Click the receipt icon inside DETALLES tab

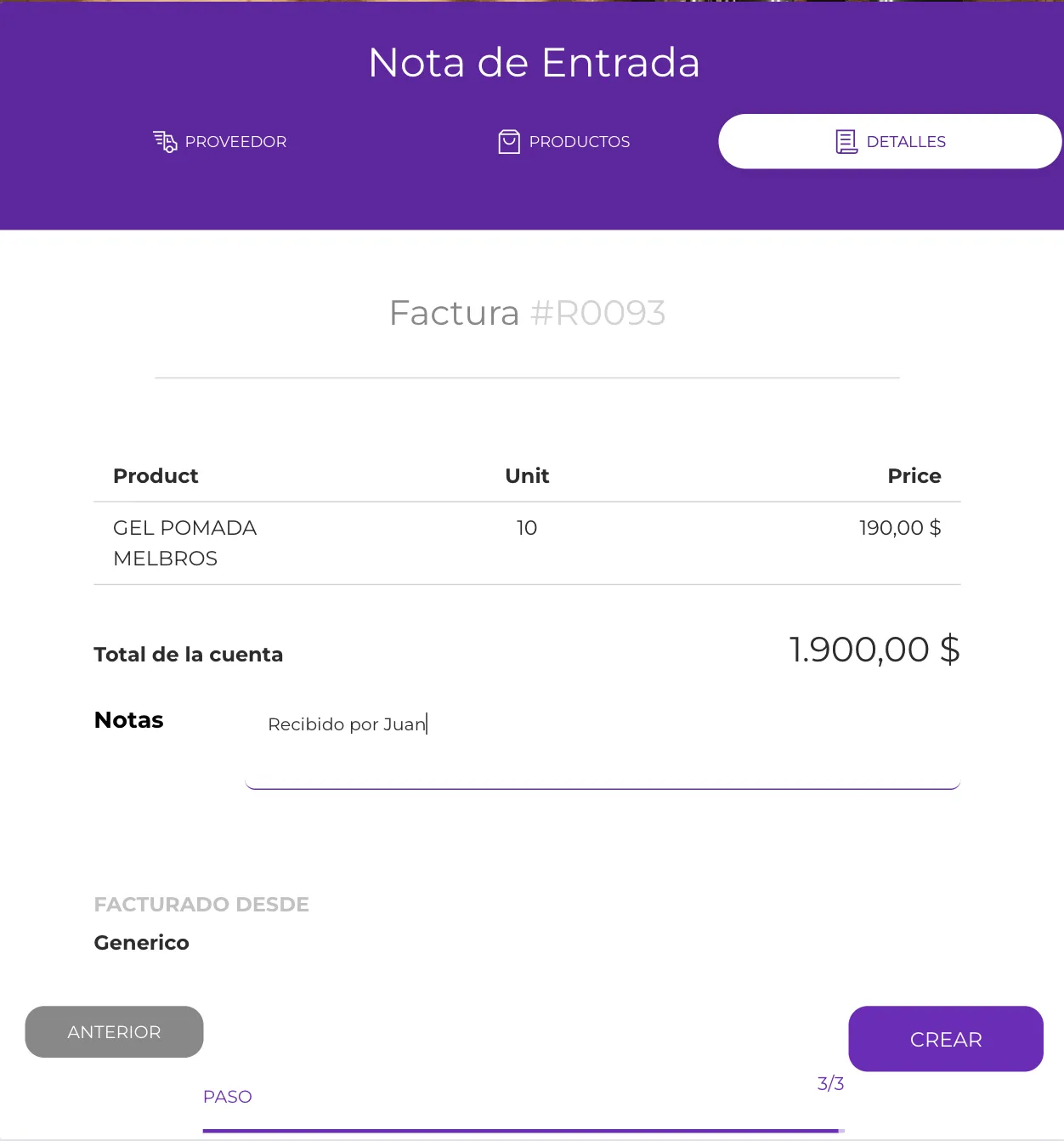[846, 141]
